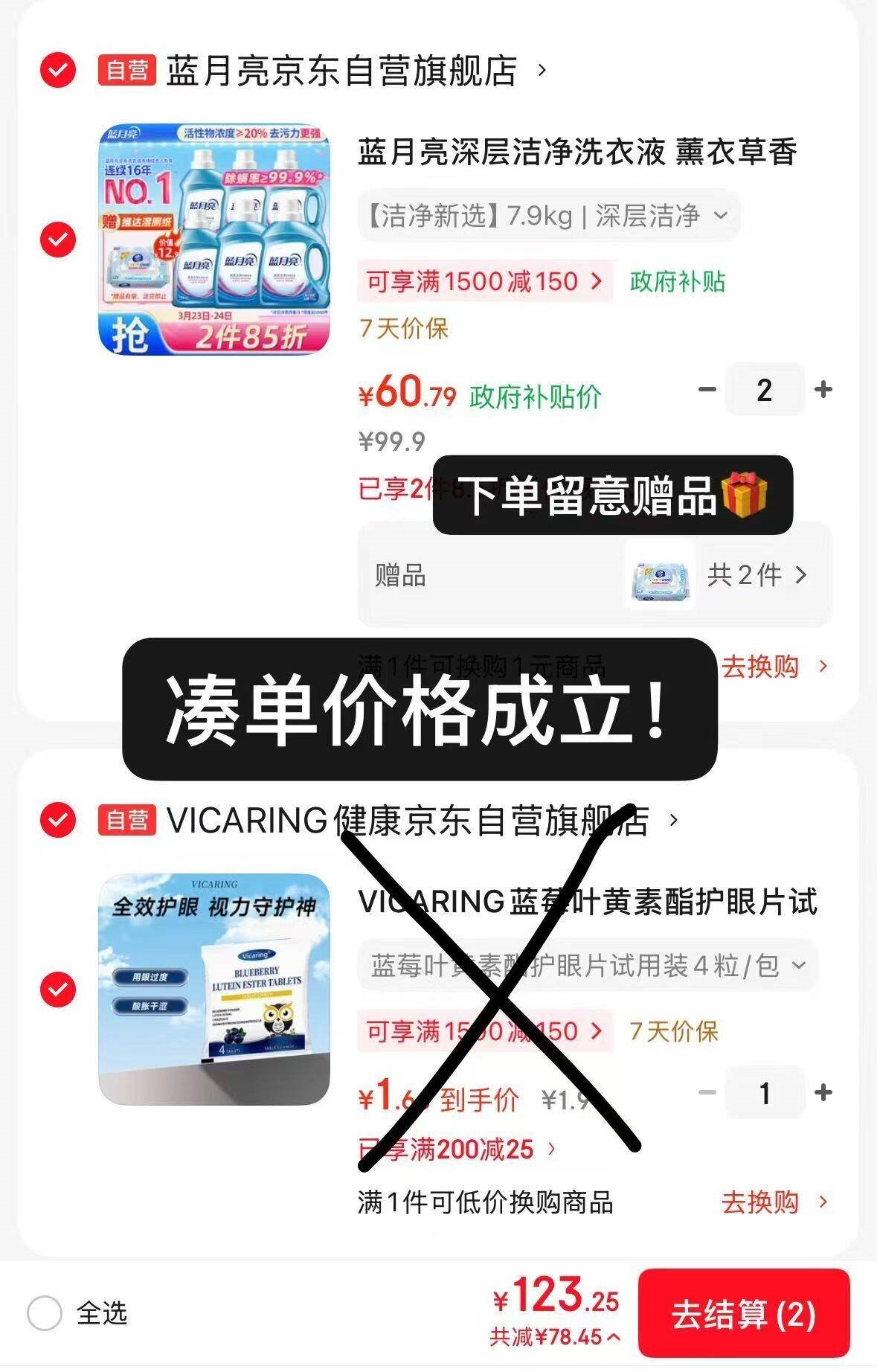Proceed with 去结算 (2)

tap(743, 1315)
